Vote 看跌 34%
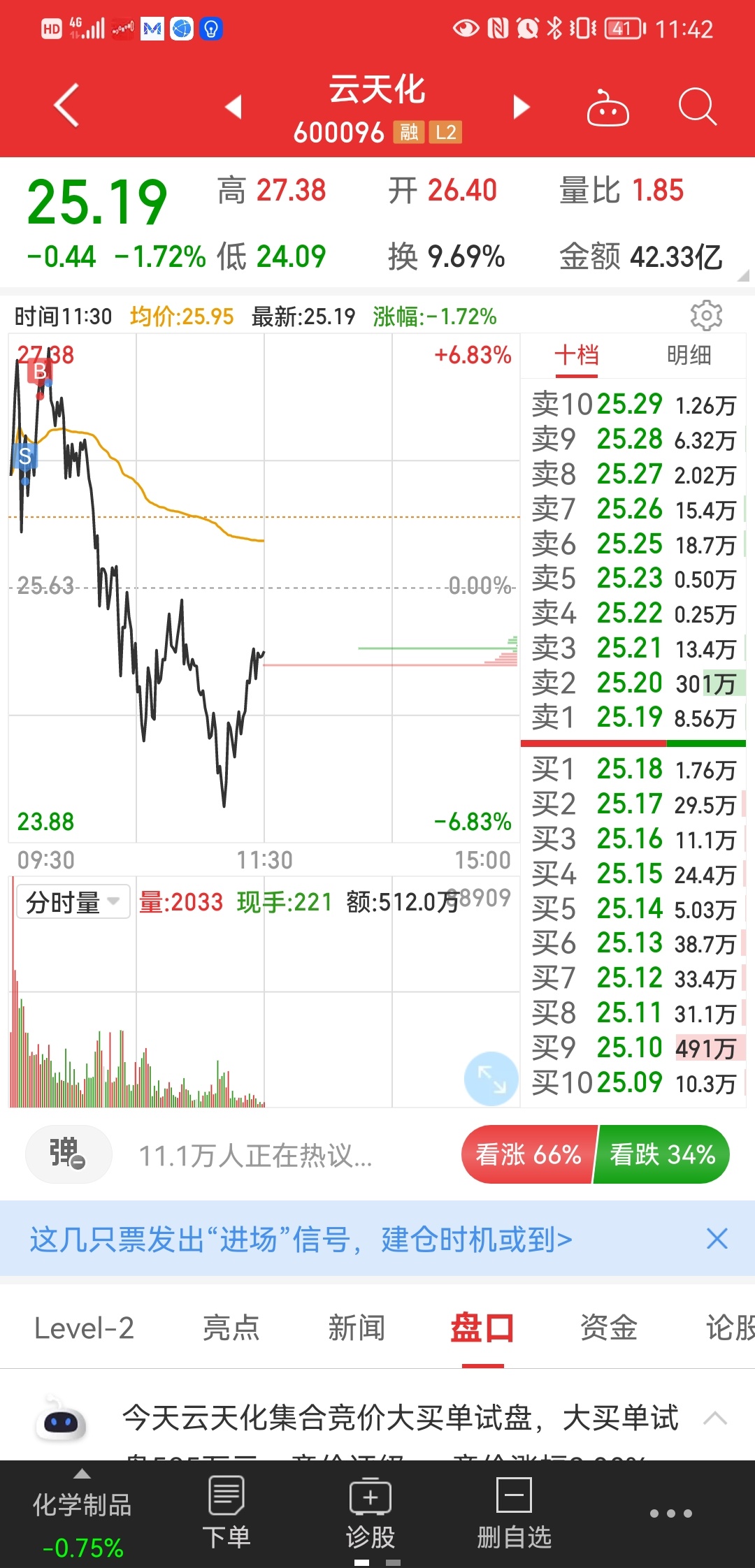This screenshot has width=755, height=1568. (662, 1154)
